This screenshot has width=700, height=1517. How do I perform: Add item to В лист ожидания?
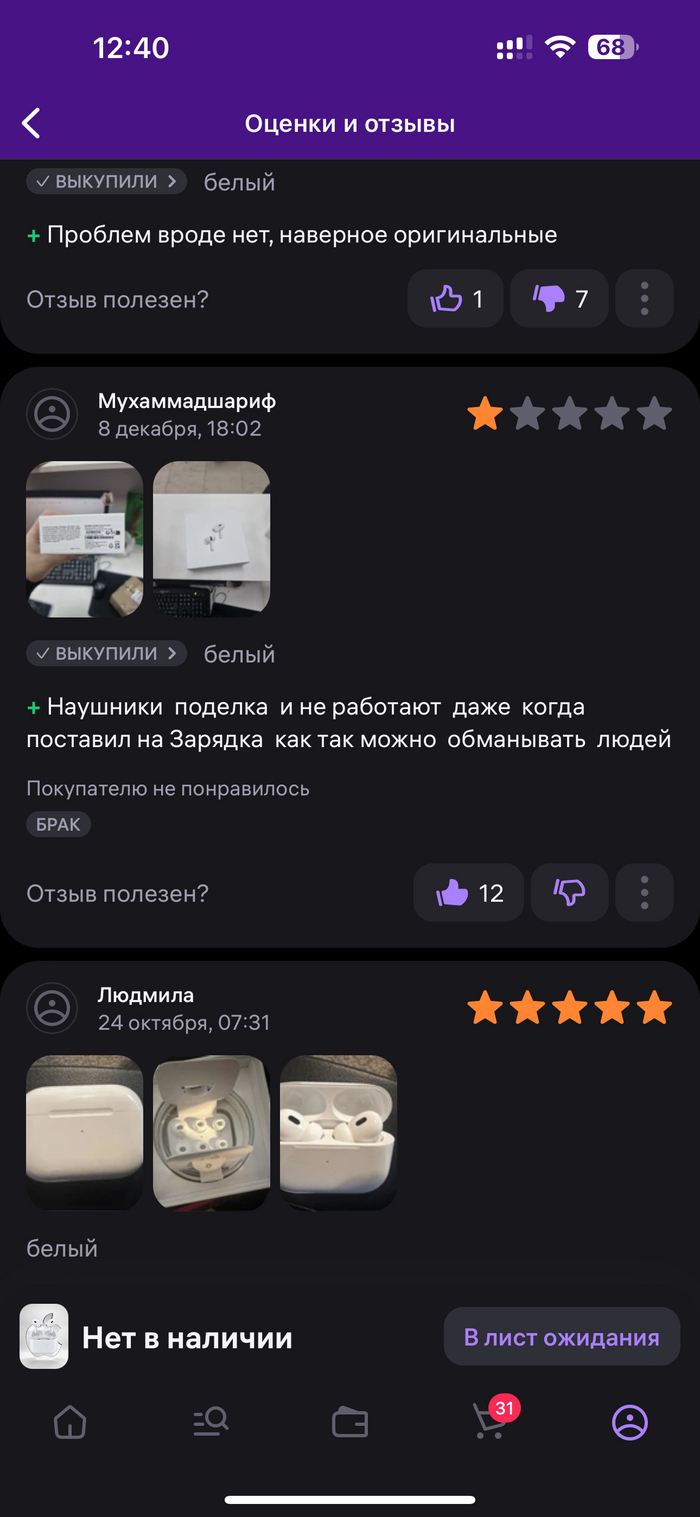561,1337
